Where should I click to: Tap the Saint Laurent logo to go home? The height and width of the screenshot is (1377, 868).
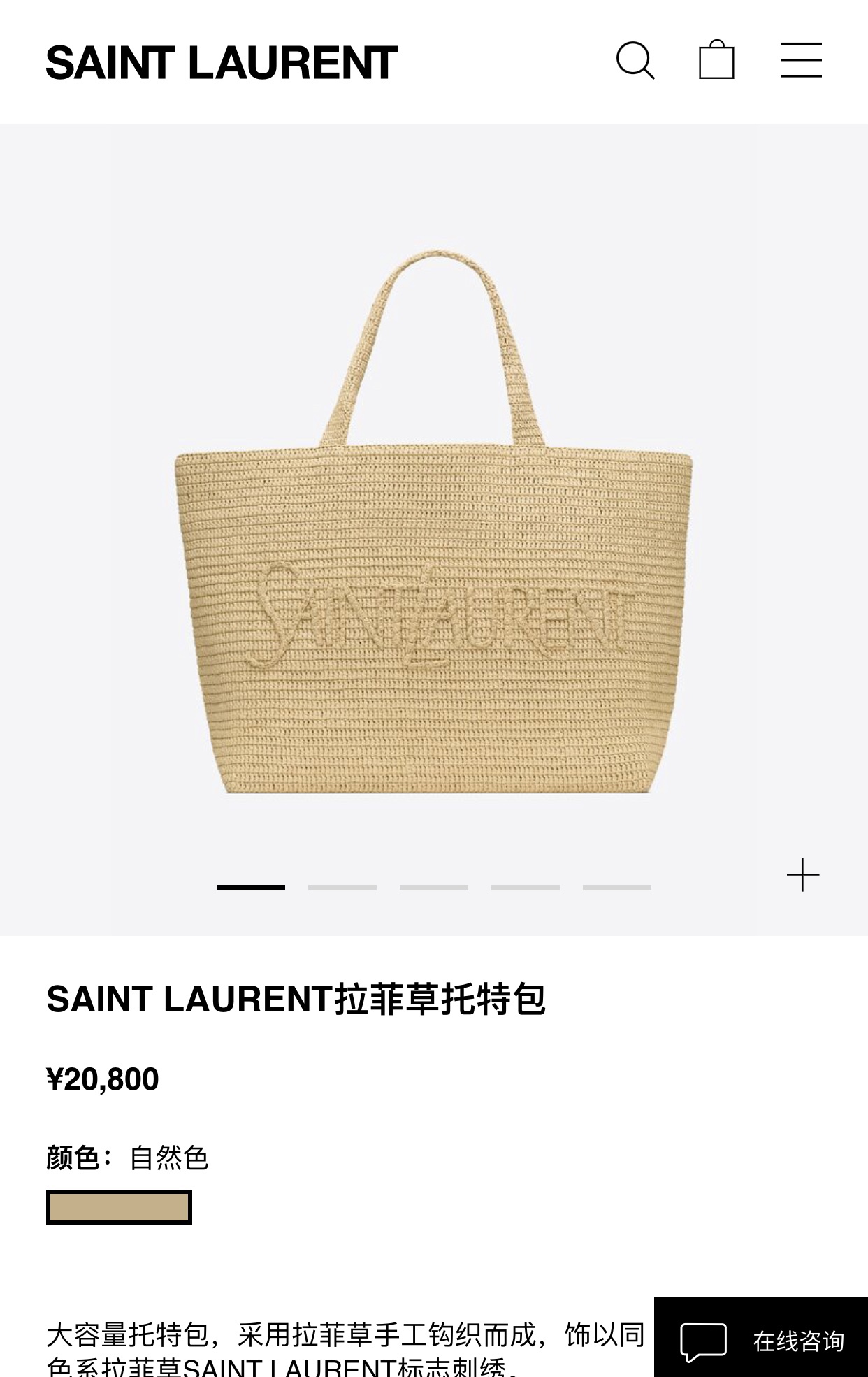[x=222, y=63]
